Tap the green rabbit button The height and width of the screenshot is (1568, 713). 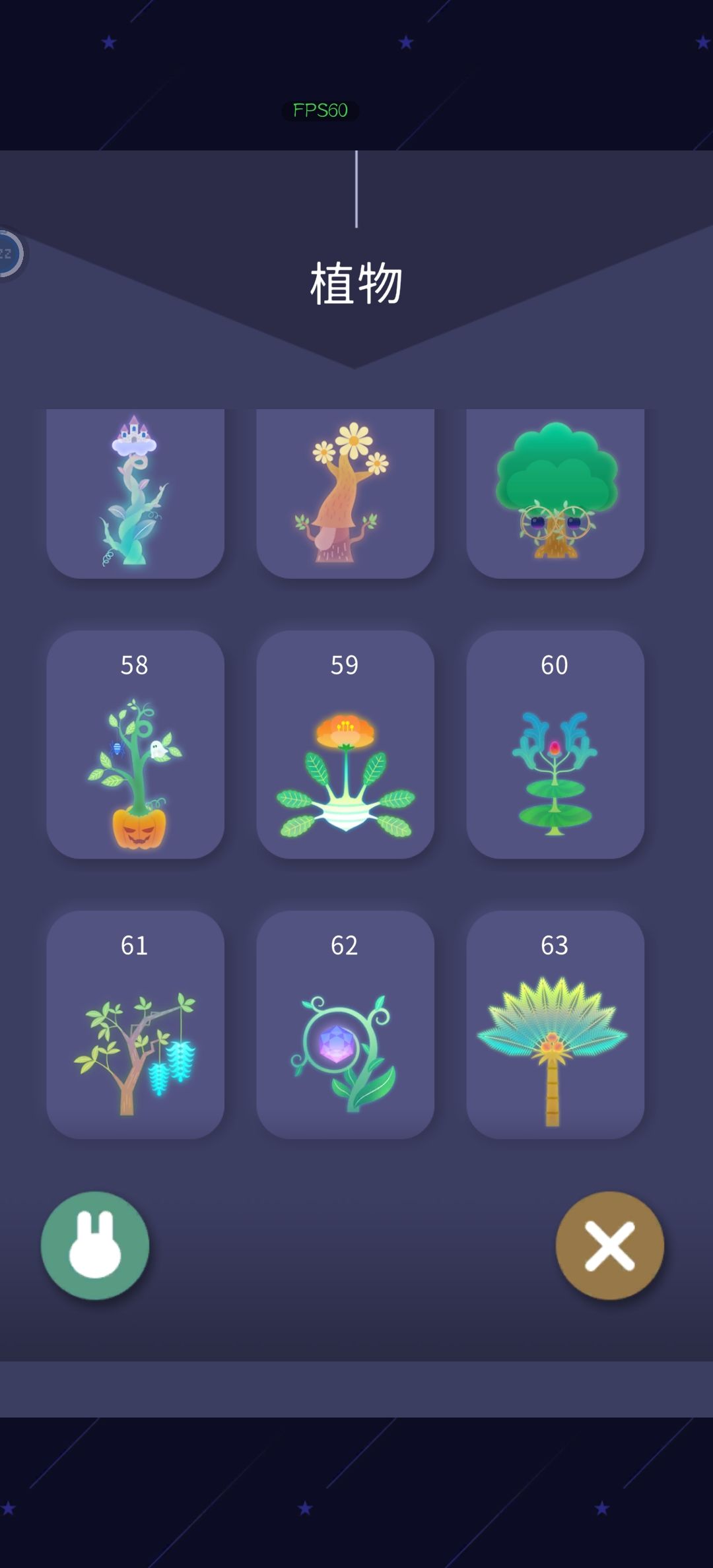tap(95, 1245)
